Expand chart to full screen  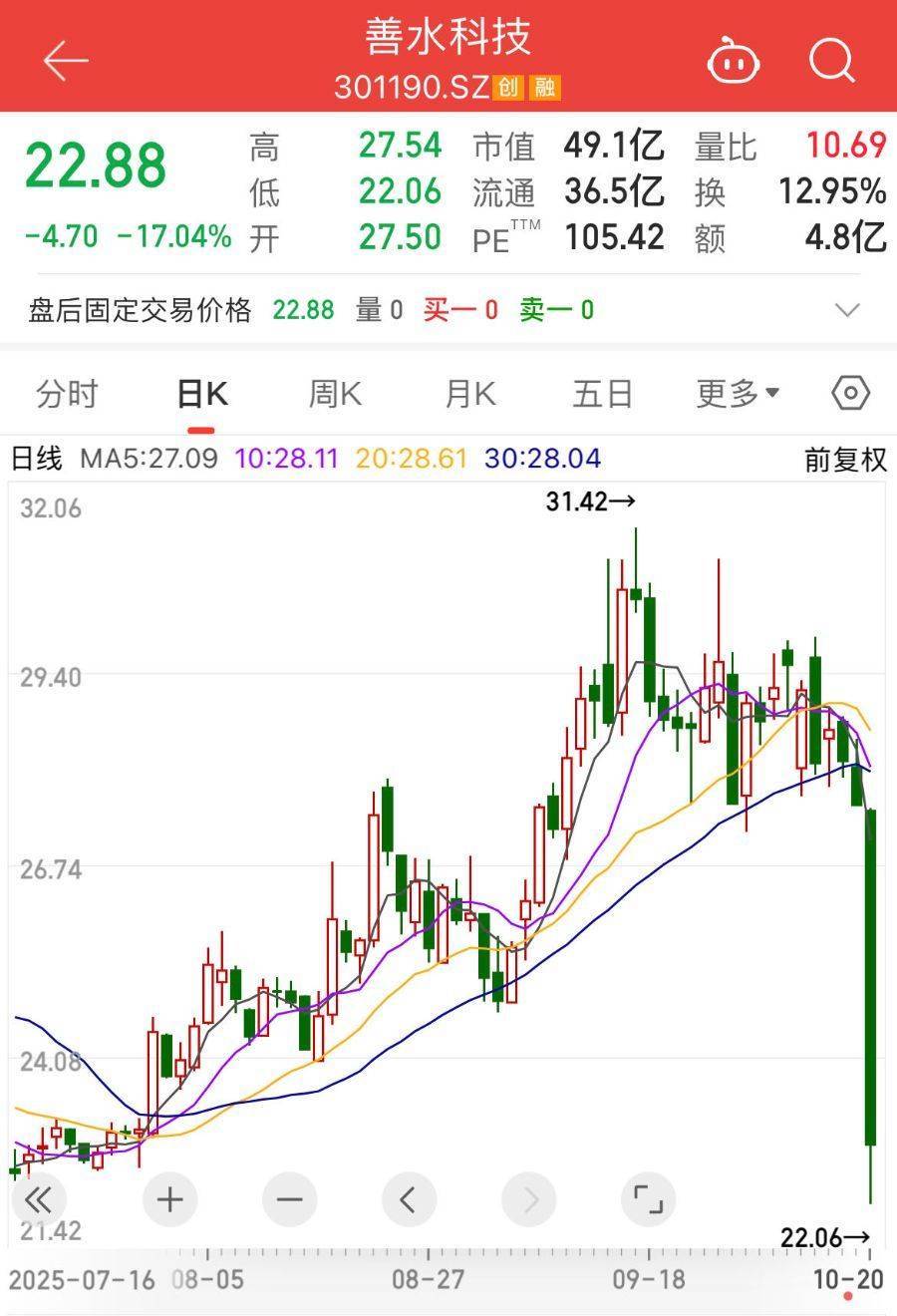pos(648,1198)
